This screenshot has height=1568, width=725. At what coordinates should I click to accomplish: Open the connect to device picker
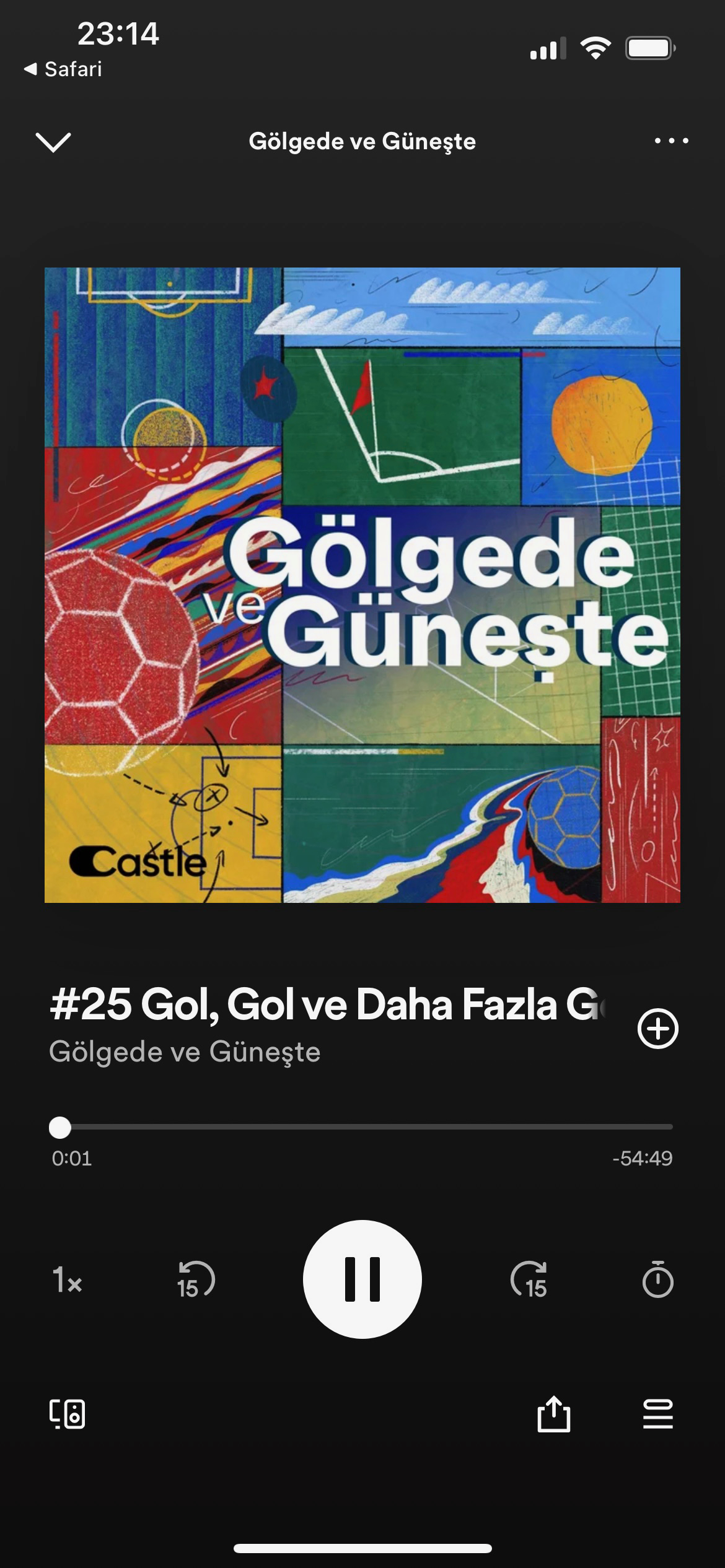[x=67, y=1414]
